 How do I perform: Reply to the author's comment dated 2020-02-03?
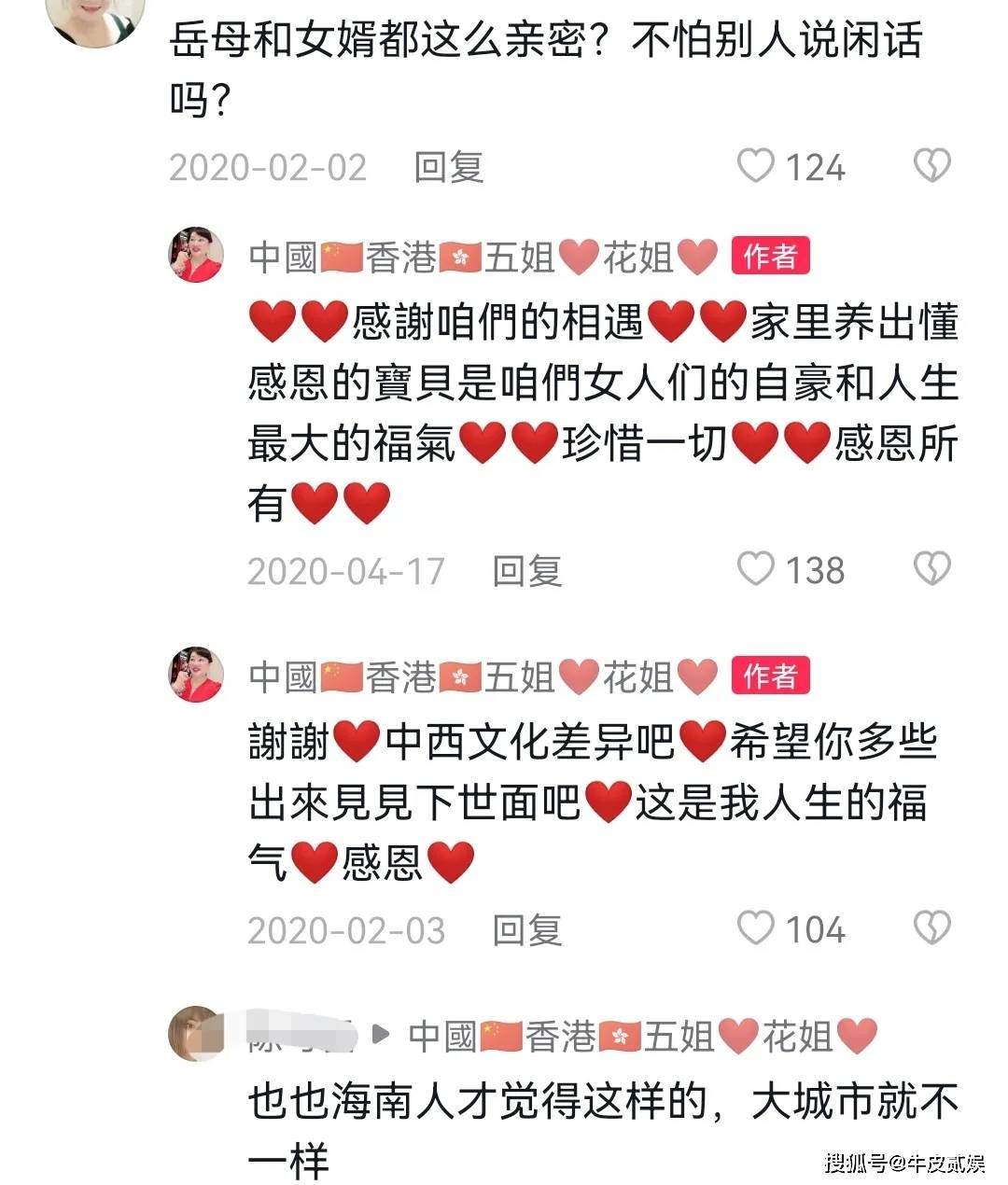(526, 930)
